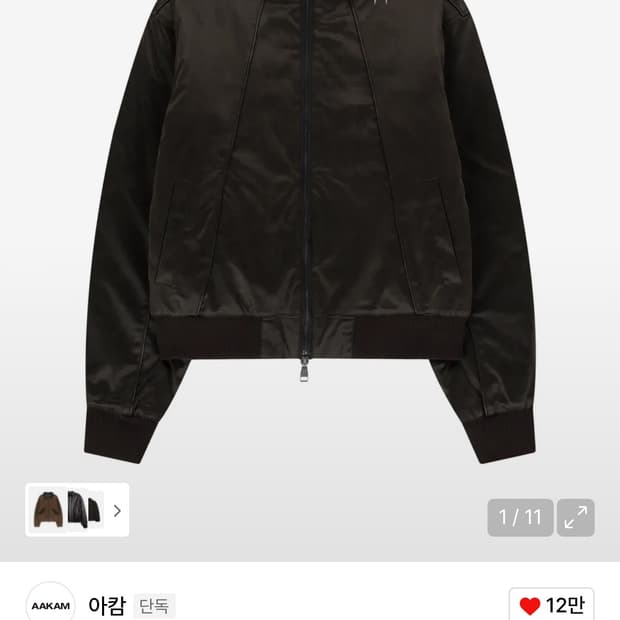Open the main jacket product image

pos(310,230)
